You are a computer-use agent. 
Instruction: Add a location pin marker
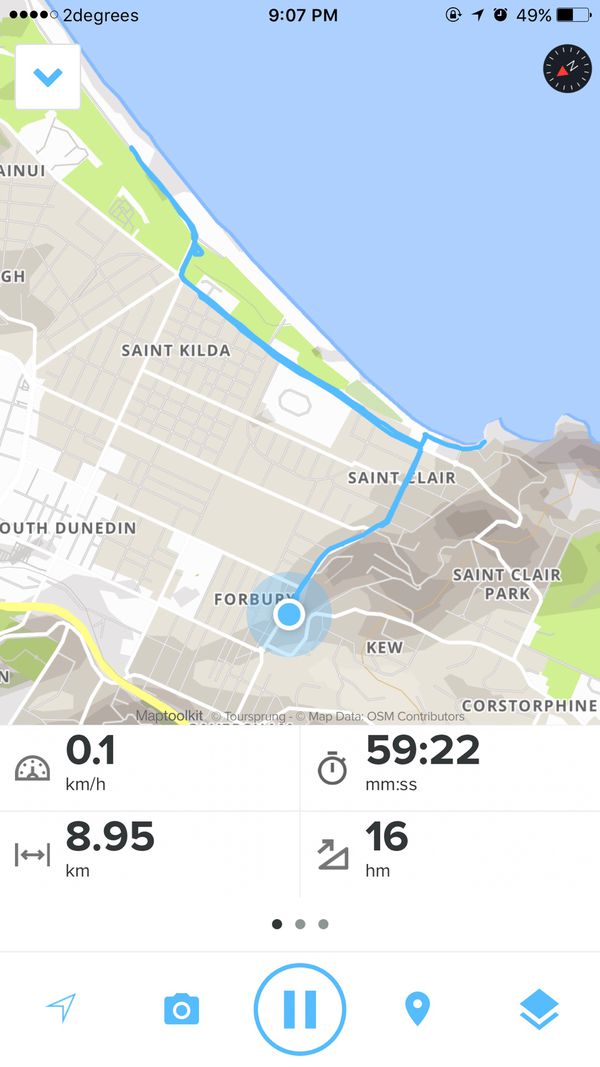pos(417,1008)
